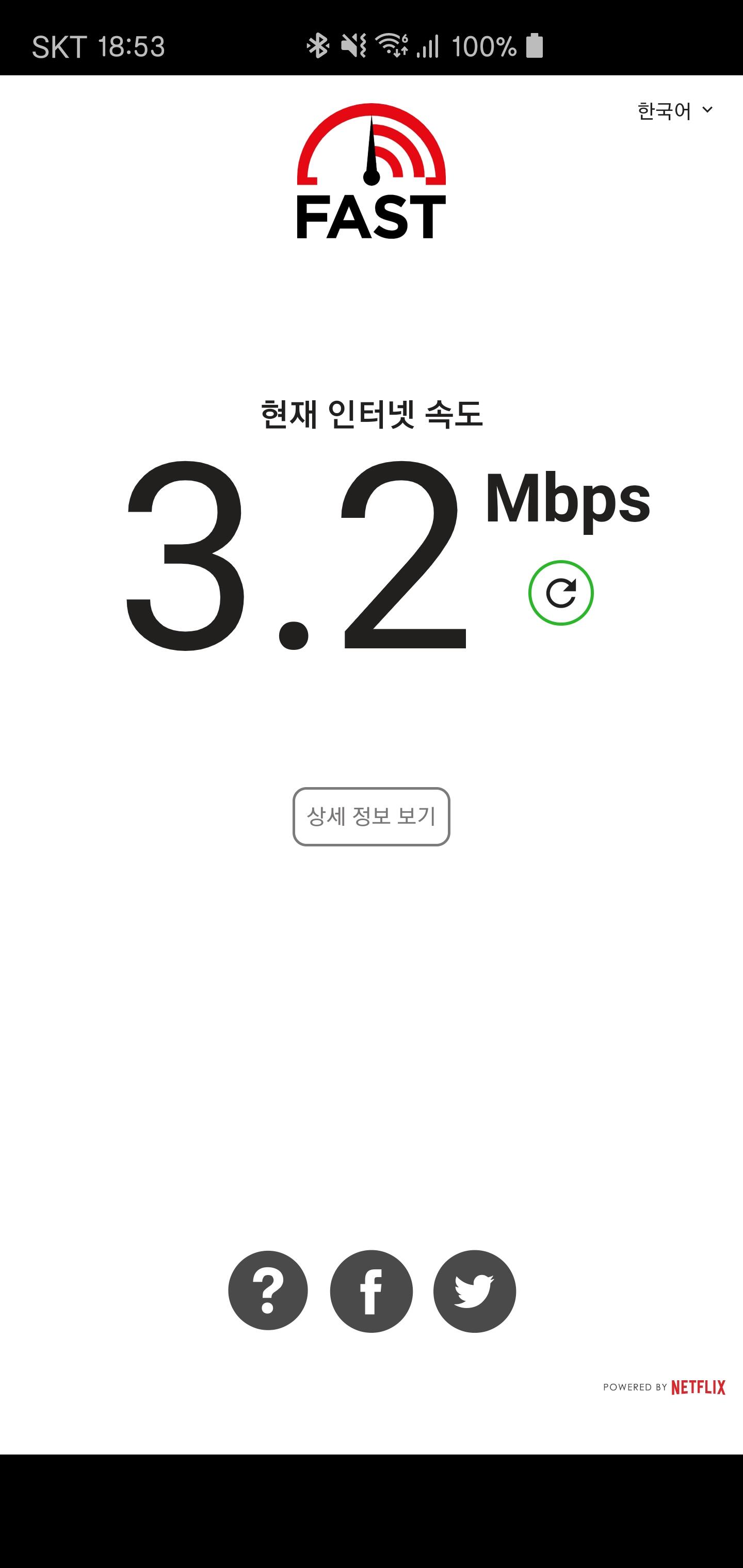
Task: Share the result on Twitter
Action: tap(474, 1291)
